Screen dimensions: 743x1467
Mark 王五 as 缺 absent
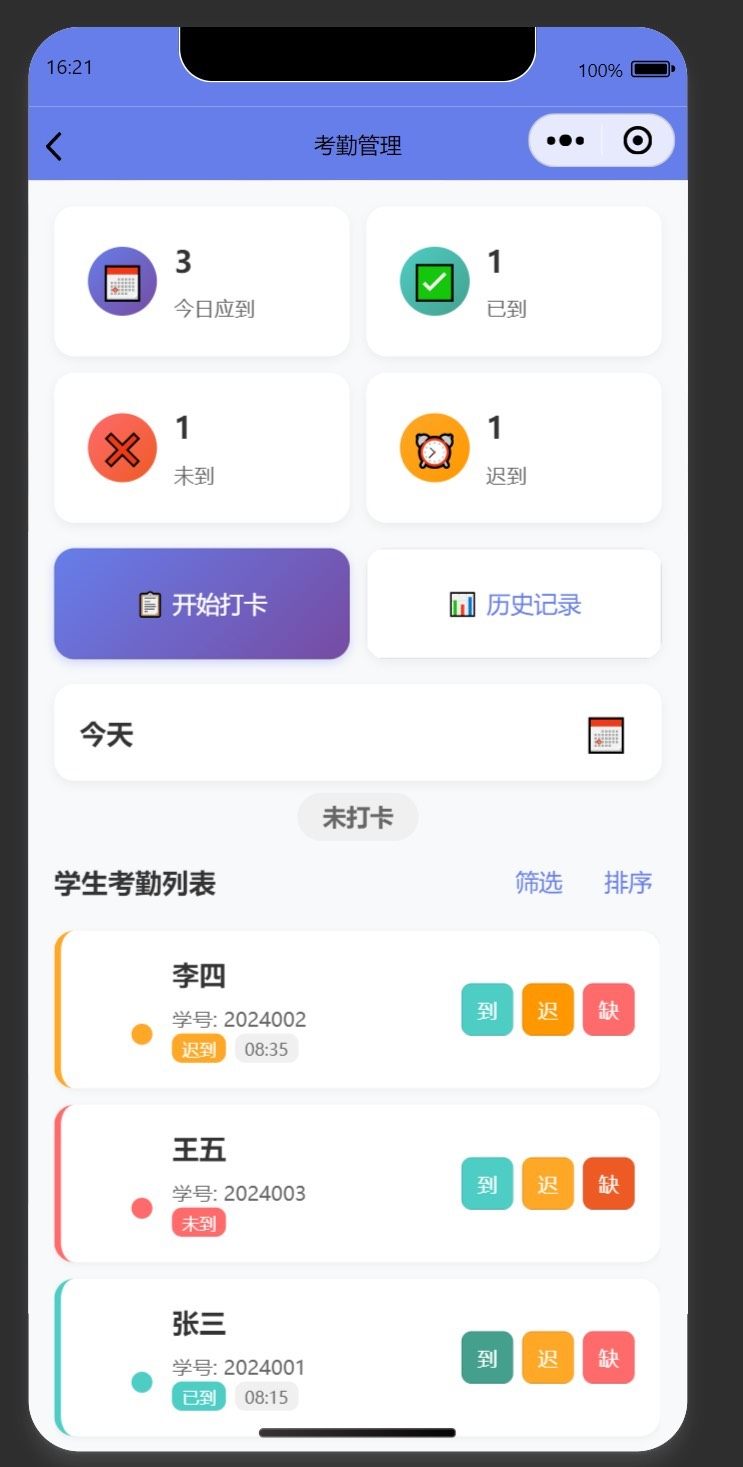tap(608, 1184)
